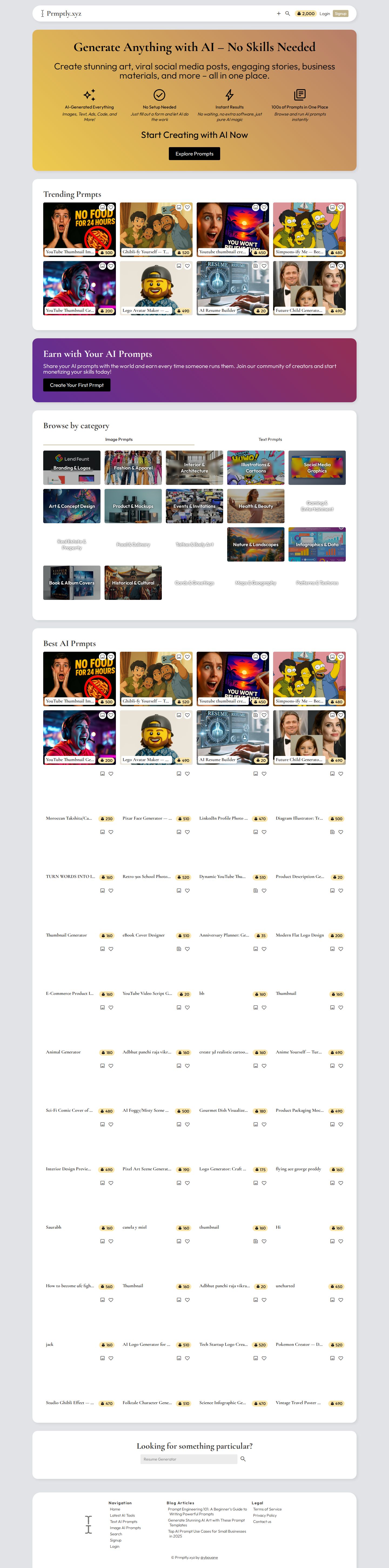Tap Create Your First Prmpt button

click(77, 385)
